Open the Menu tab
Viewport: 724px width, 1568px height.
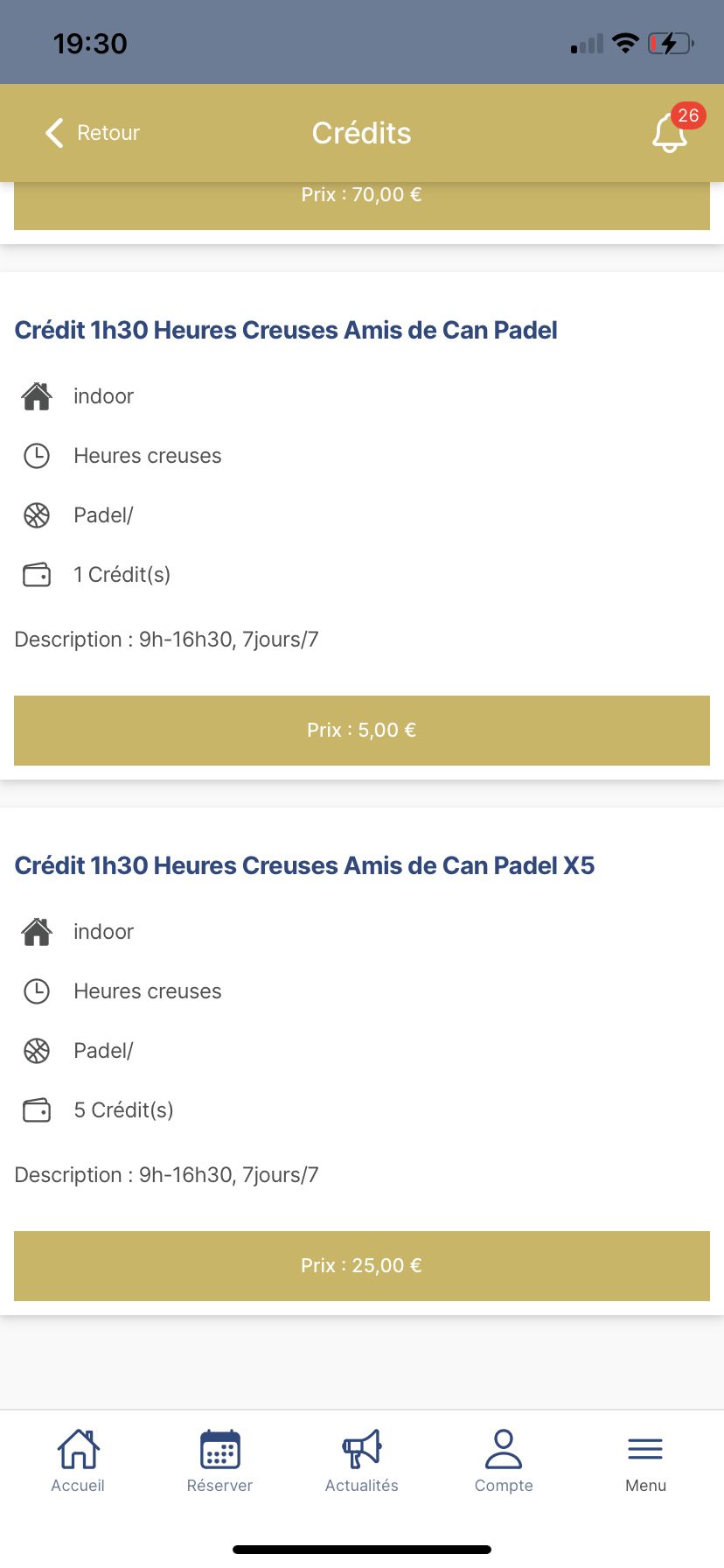(x=645, y=1460)
